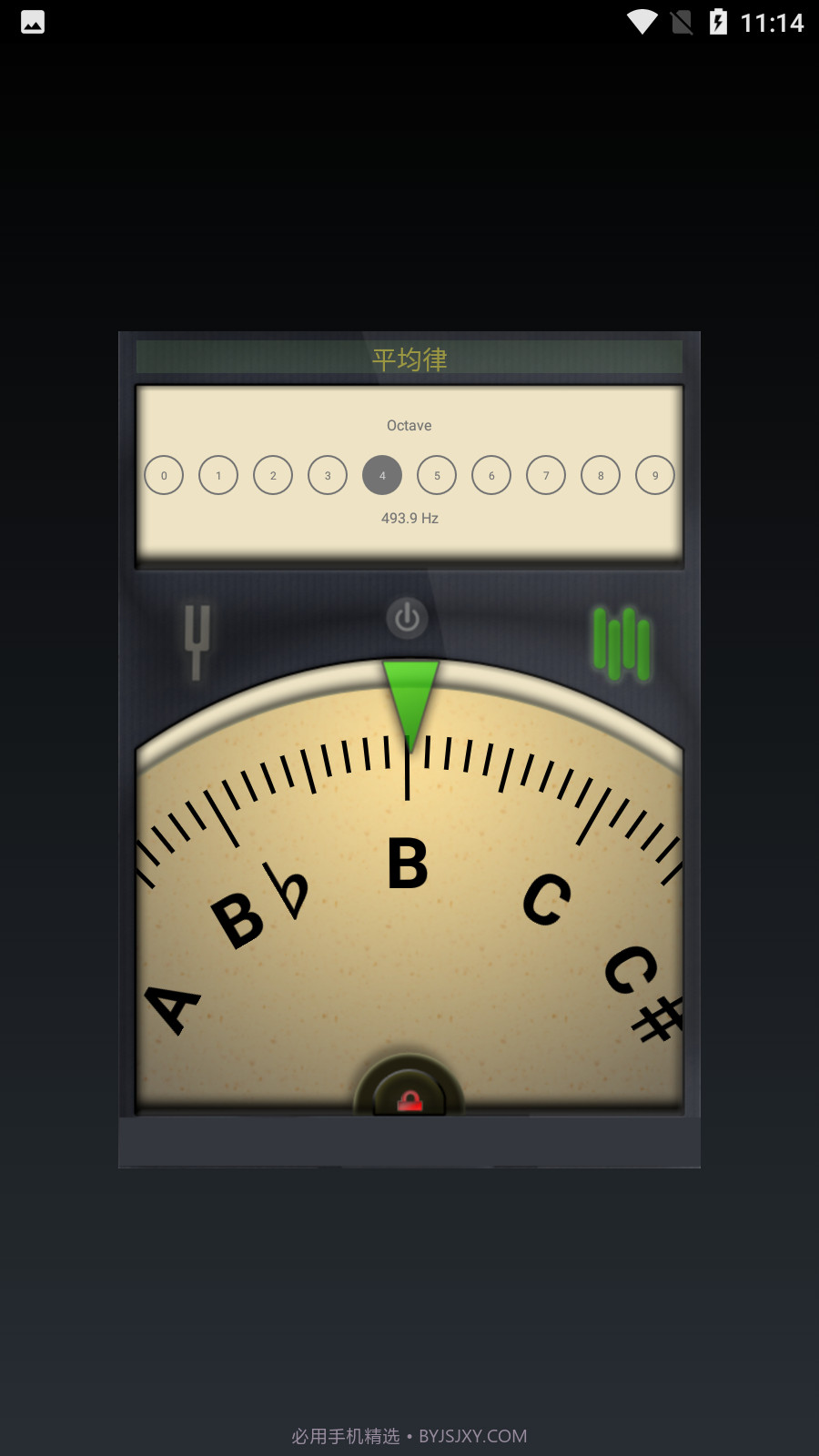
Task: Select octave 0
Action: [164, 475]
